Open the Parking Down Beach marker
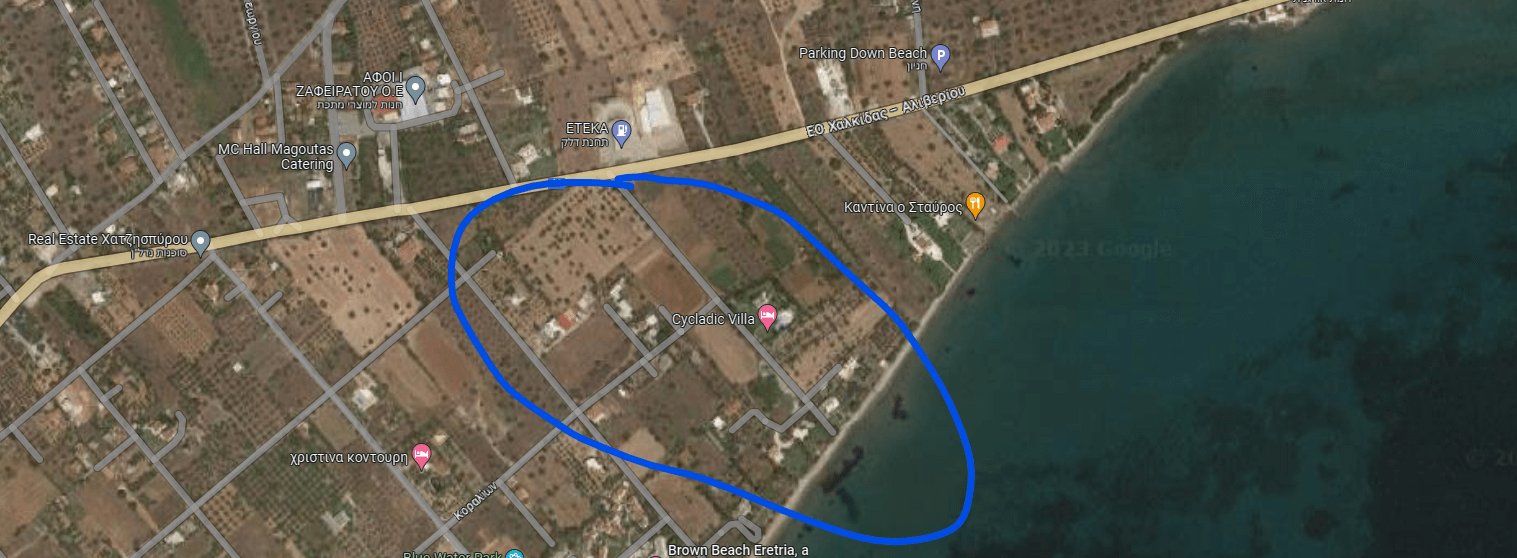Viewport: 1517px width, 558px height. click(939, 55)
